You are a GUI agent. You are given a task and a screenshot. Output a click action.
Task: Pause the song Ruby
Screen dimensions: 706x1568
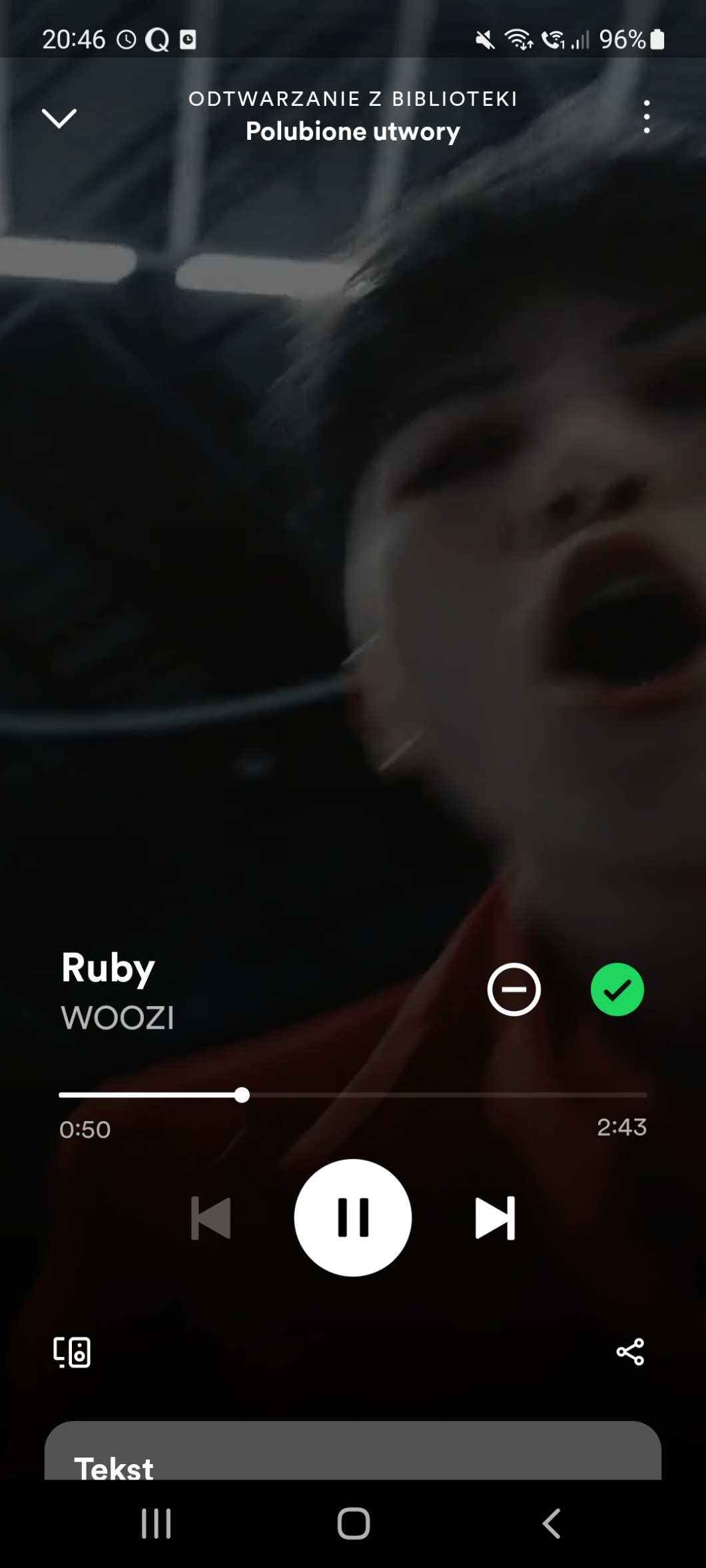point(352,1218)
